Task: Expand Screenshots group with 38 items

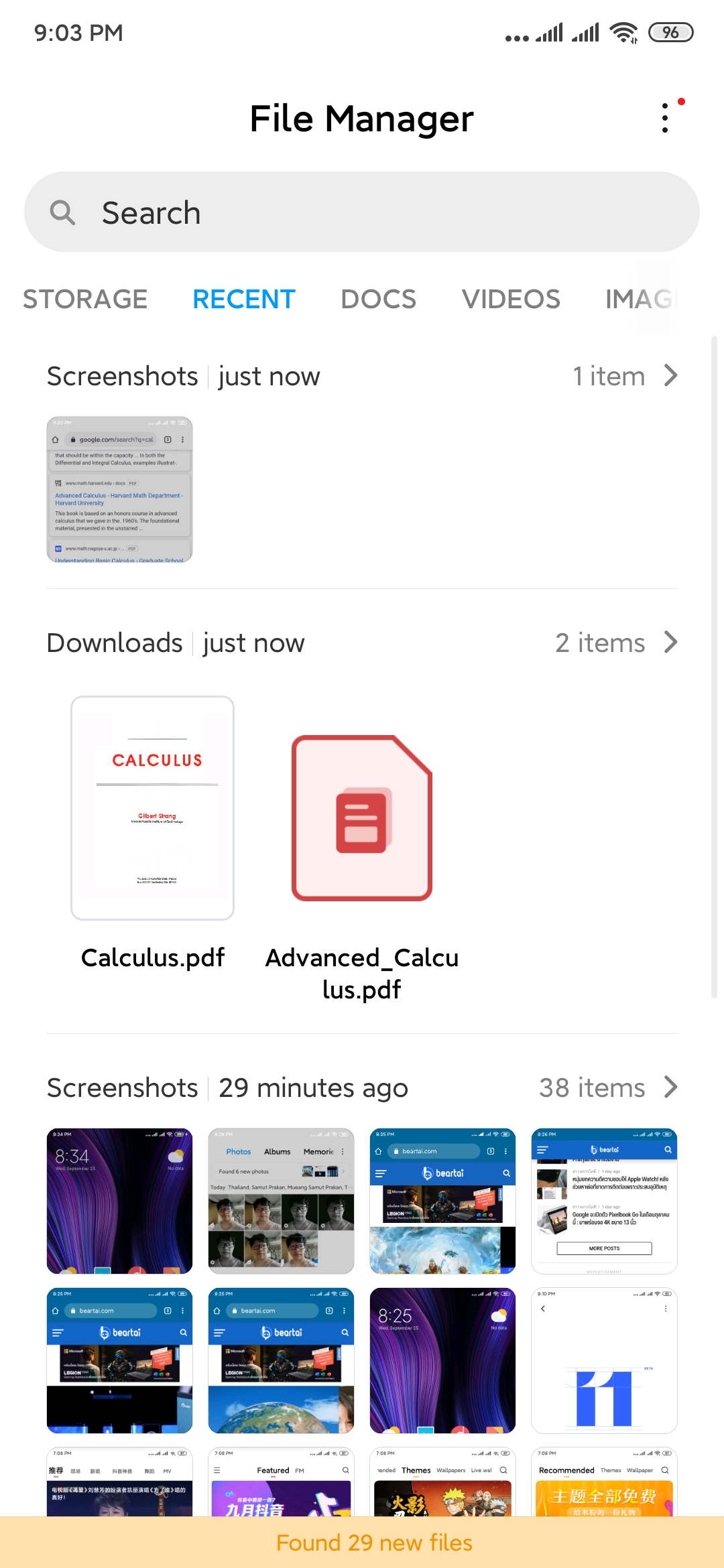Action: point(608,1088)
